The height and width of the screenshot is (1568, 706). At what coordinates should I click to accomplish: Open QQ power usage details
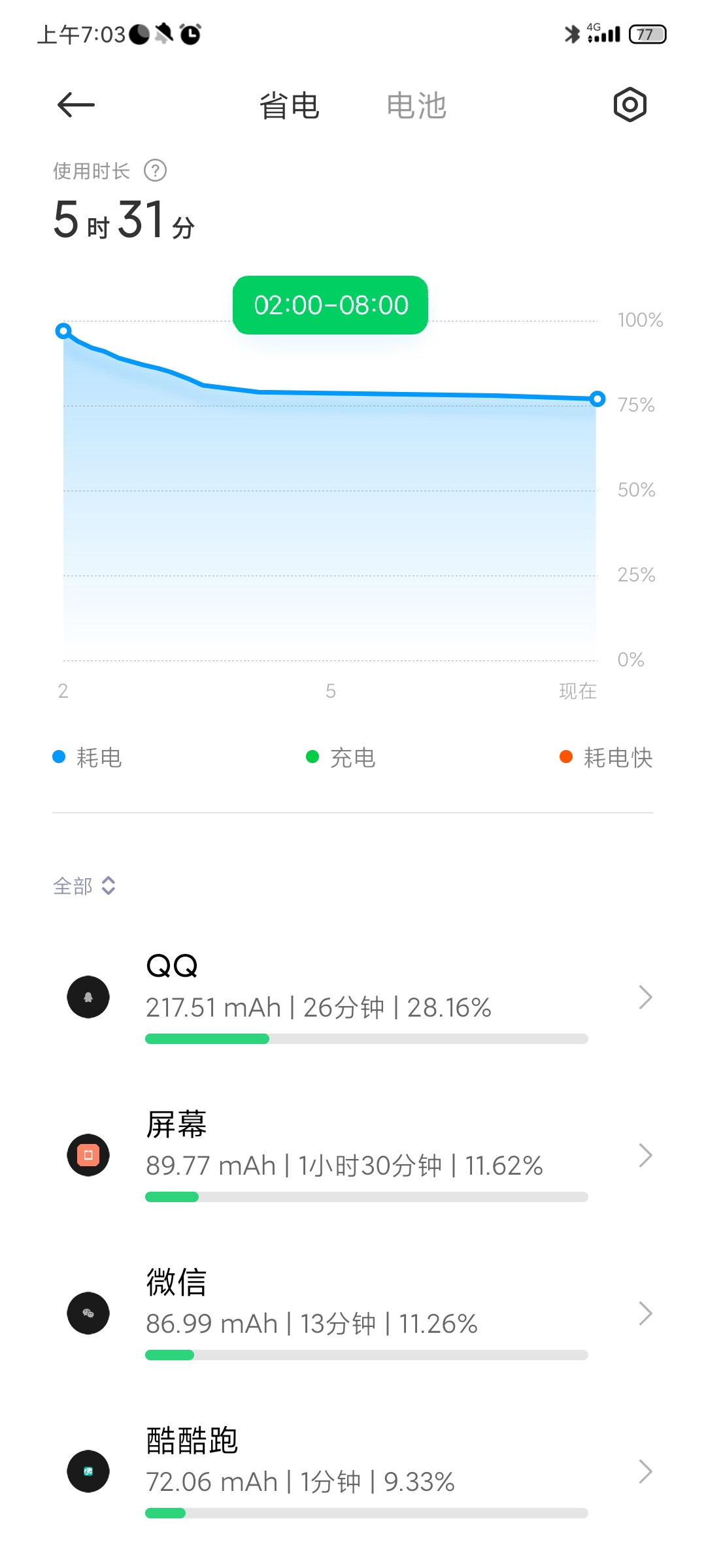coord(353,997)
